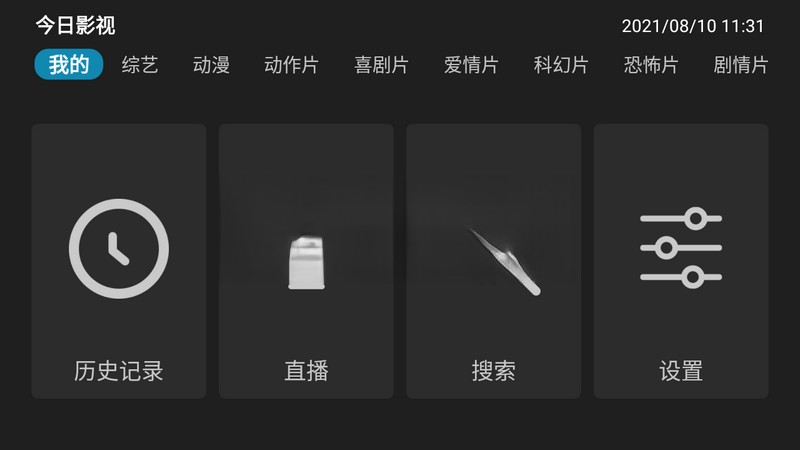This screenshot has width=800, height=450.
Task: Switch to the 综艺 tab
Action: click(x=140, y=66)
